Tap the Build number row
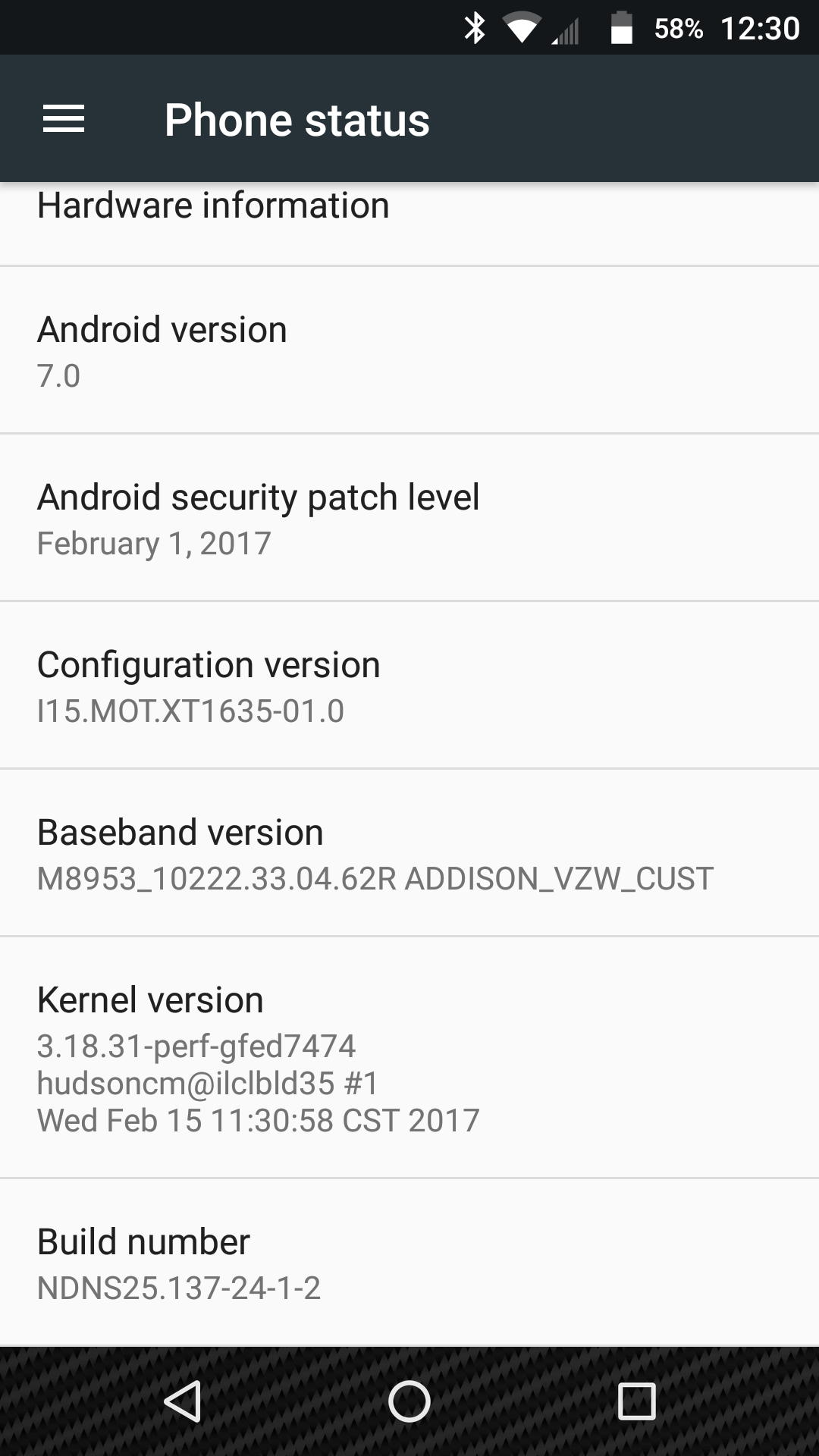This screenshot has width=819, height=1456. pyautogui.click(x=409, y=1263)
